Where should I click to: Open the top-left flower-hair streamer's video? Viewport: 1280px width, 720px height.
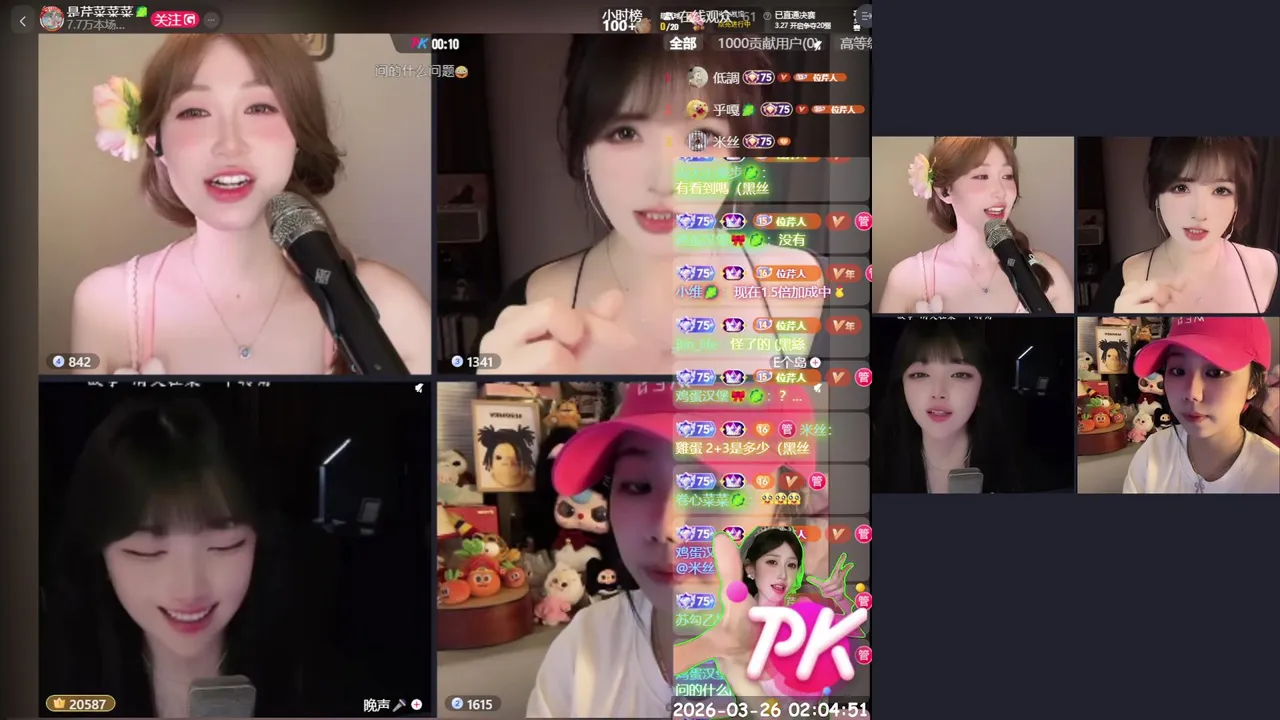click(x=234, y=204)
